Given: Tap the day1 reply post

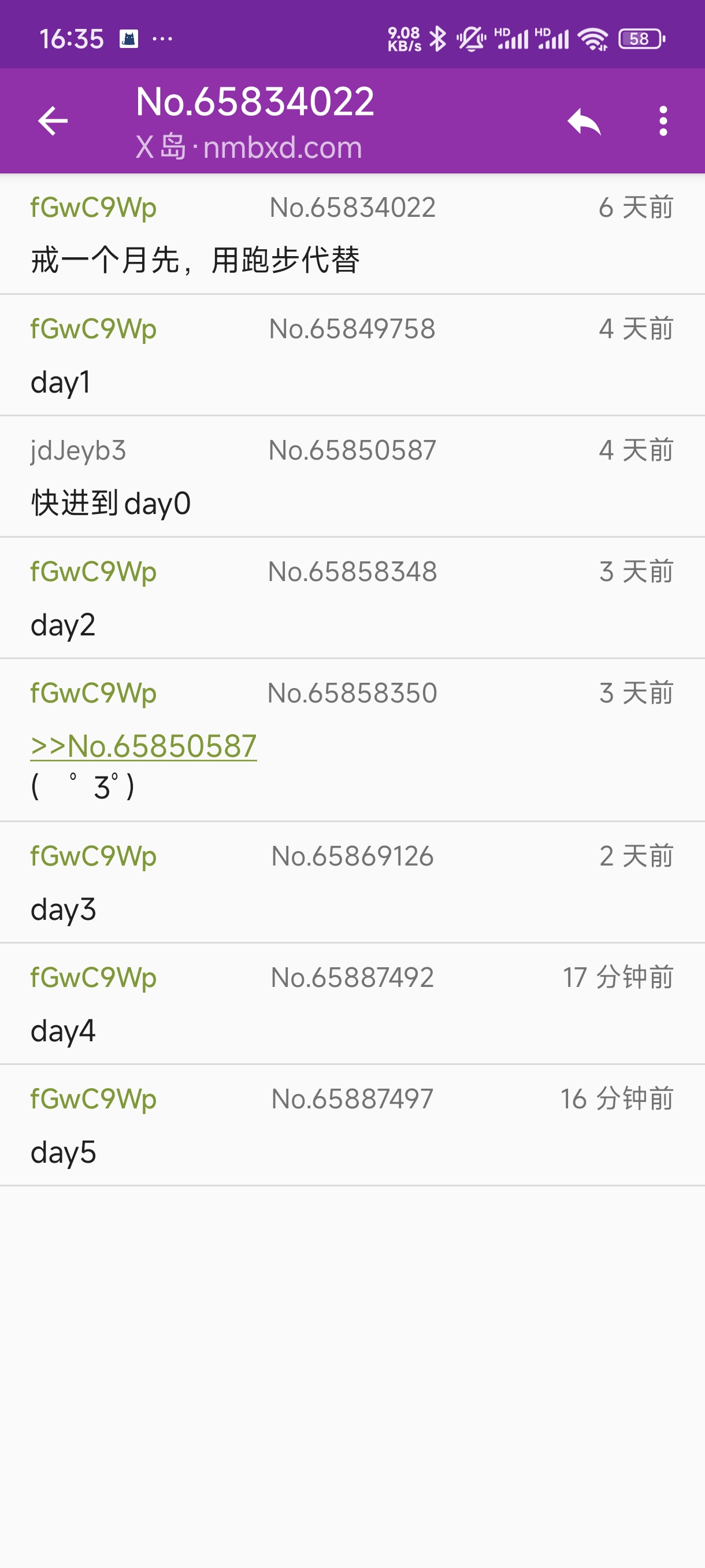Looking at the screenshot, I should coord(61,382).
